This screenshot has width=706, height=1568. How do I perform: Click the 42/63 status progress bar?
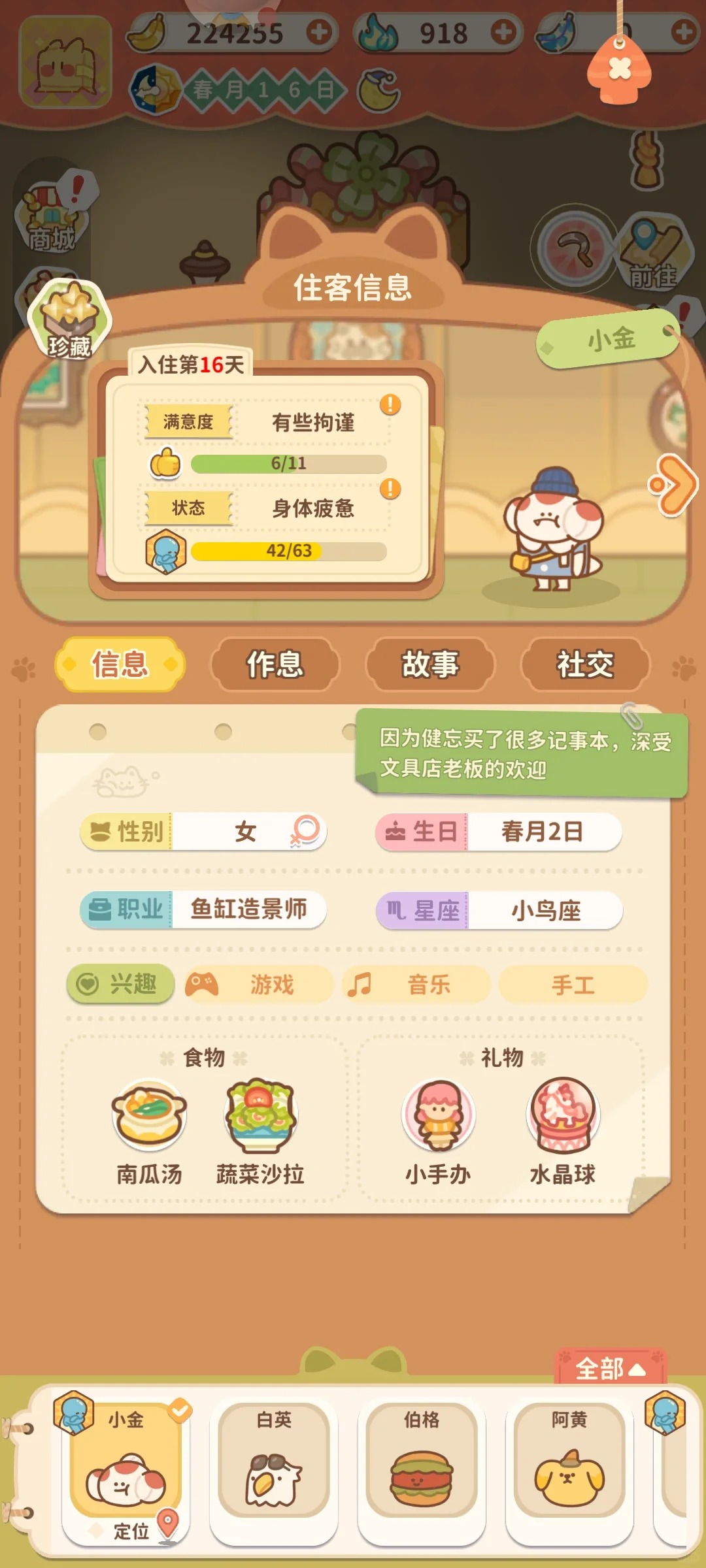(x=288, y=552)
